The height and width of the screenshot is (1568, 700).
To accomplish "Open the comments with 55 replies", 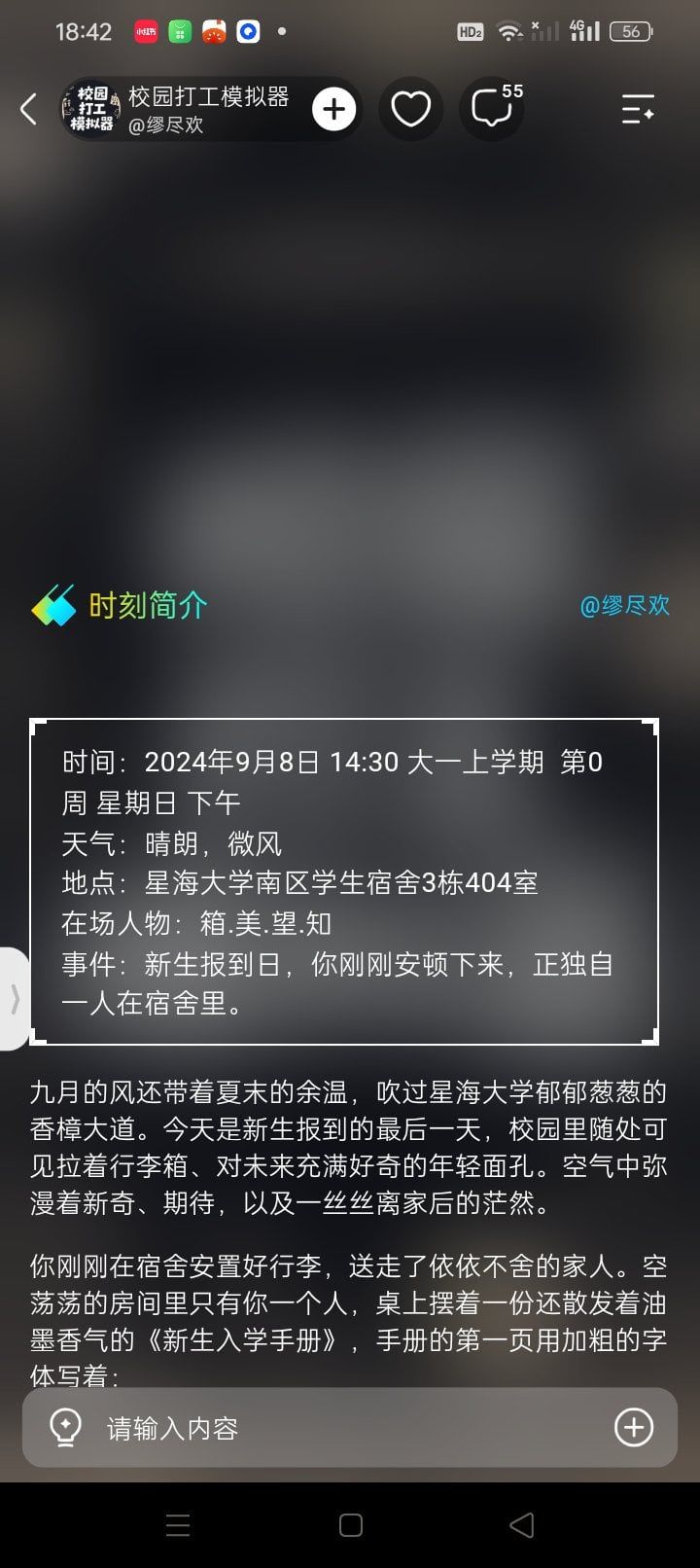I will click(493, 109).
